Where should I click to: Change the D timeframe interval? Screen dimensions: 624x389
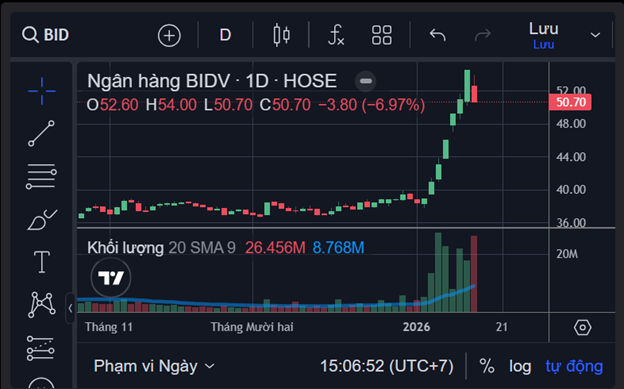pyautogui.click(x=225, y=35)
